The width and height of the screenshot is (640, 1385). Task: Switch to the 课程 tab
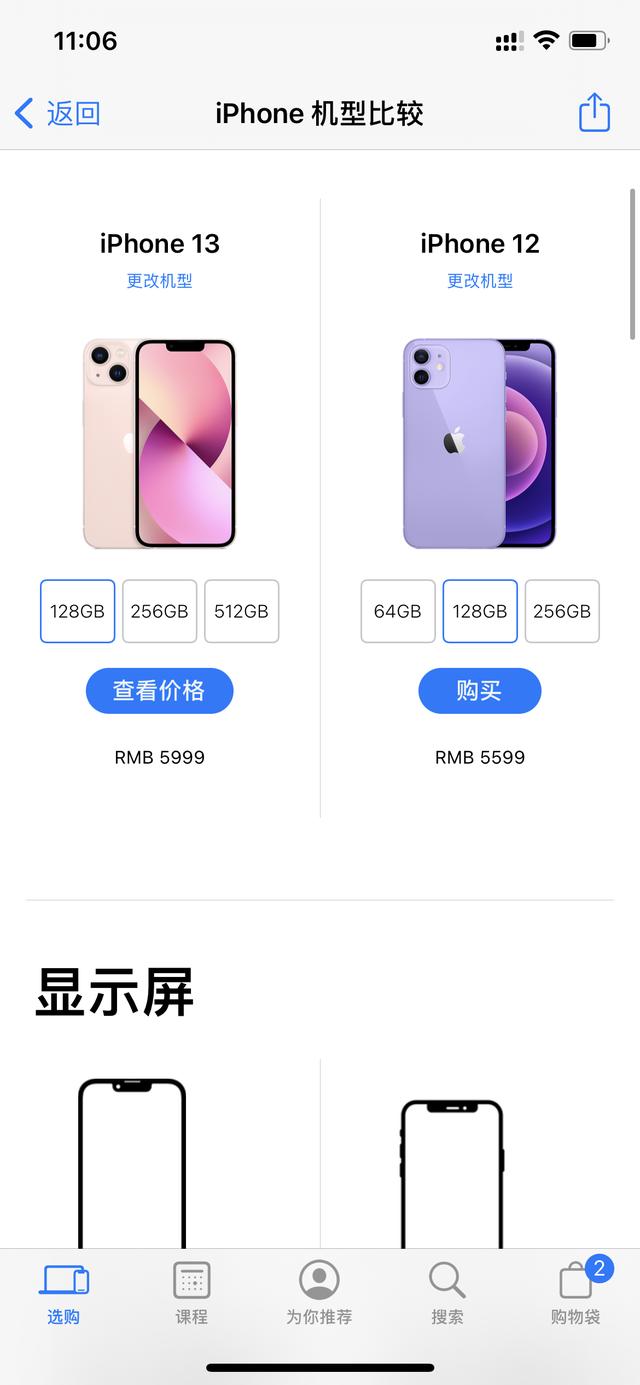(x=191, y=1293)
